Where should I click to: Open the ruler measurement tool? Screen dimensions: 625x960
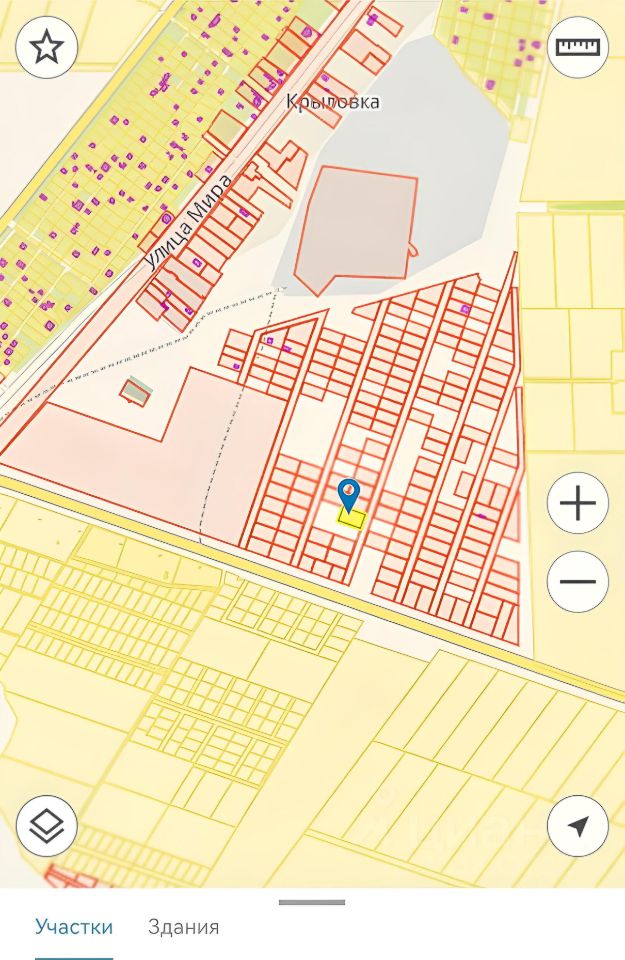(x=578, y=48)
